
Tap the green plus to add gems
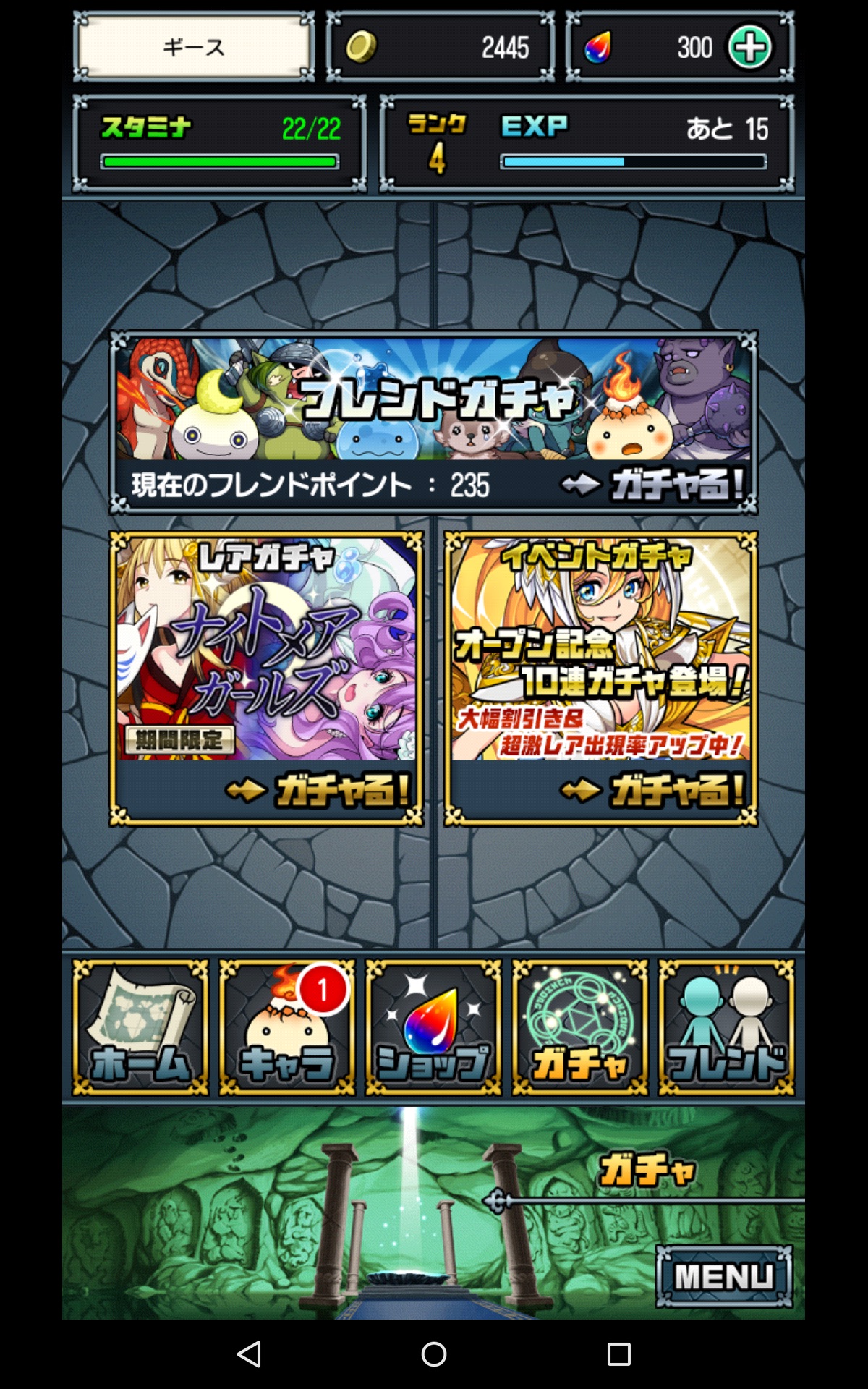point(750,48)
